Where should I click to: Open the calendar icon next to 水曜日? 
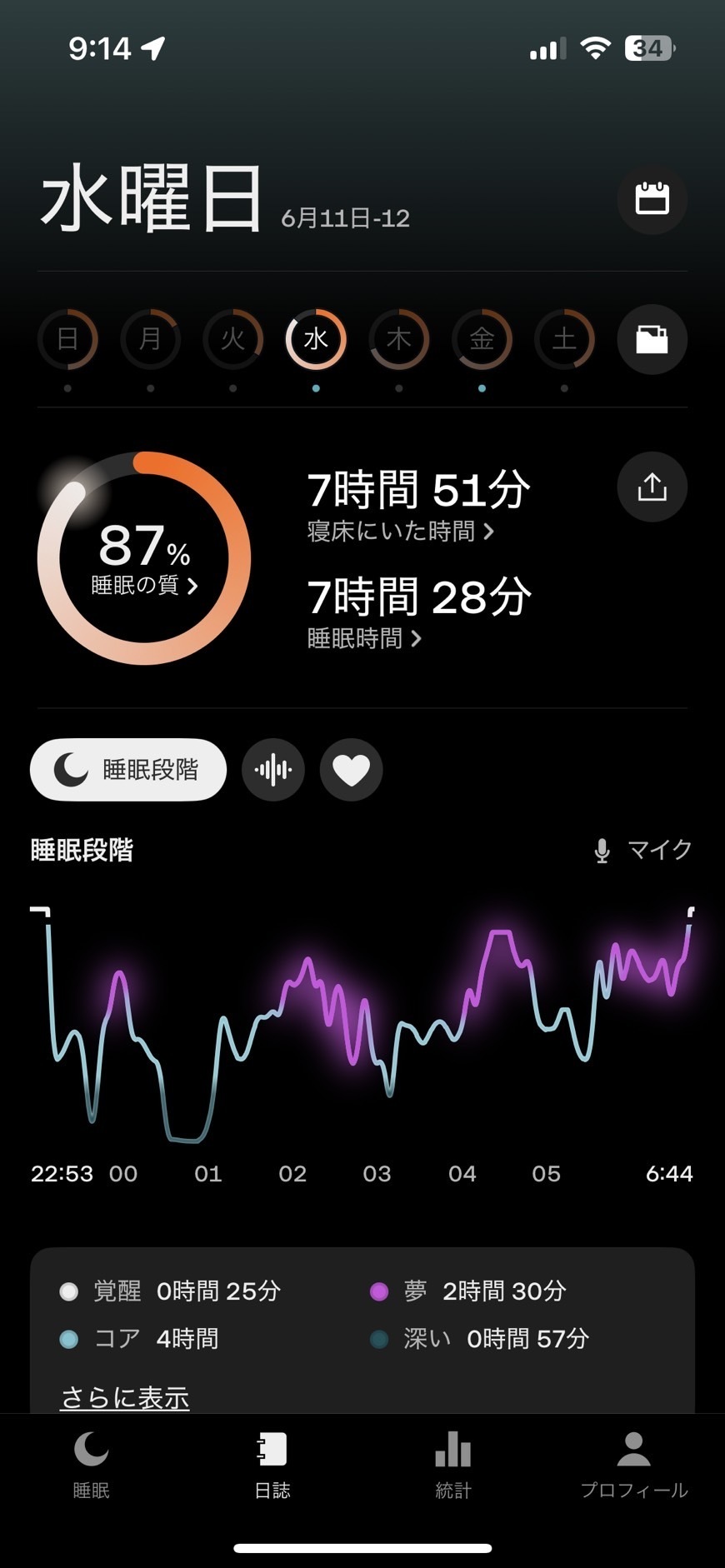click(652, 199)
